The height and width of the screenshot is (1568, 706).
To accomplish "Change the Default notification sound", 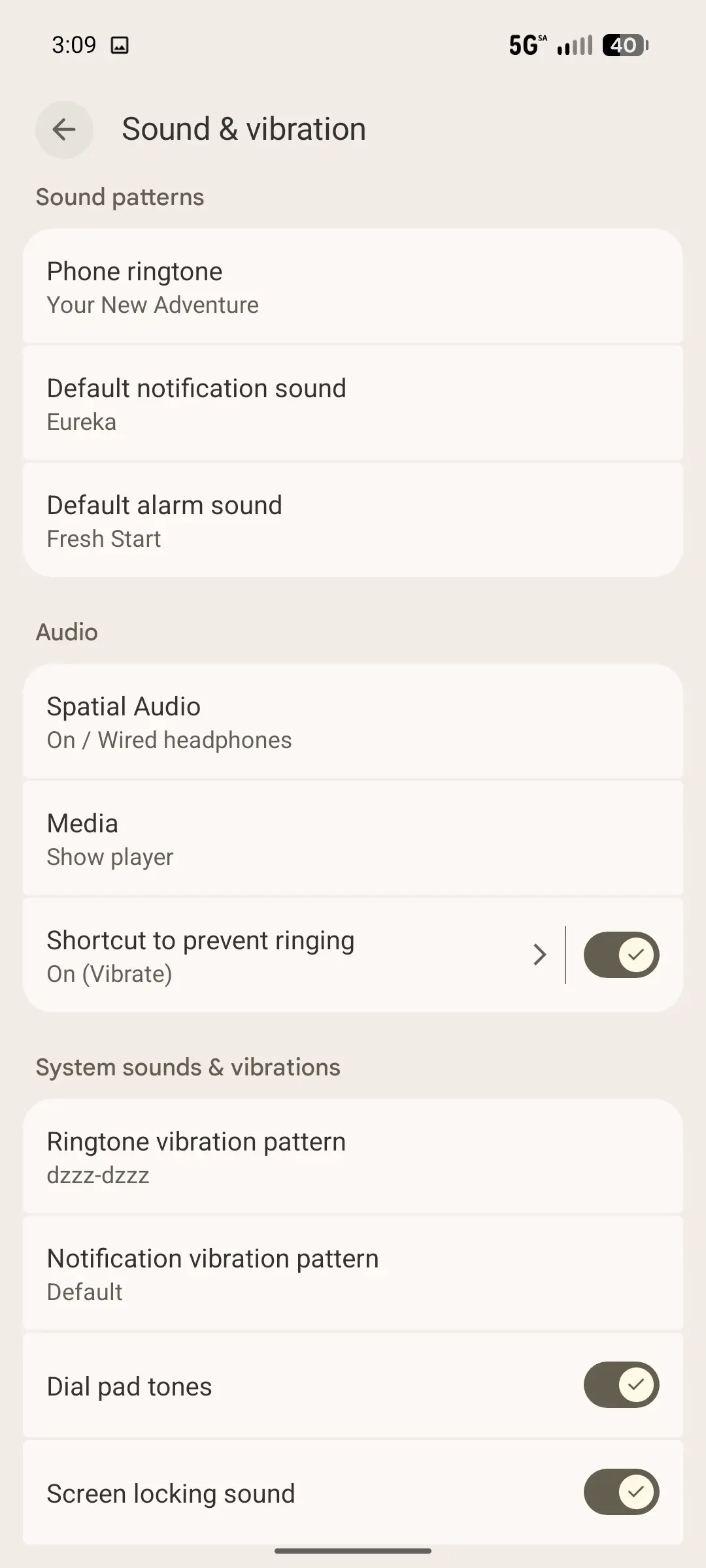I will (353, 404).
